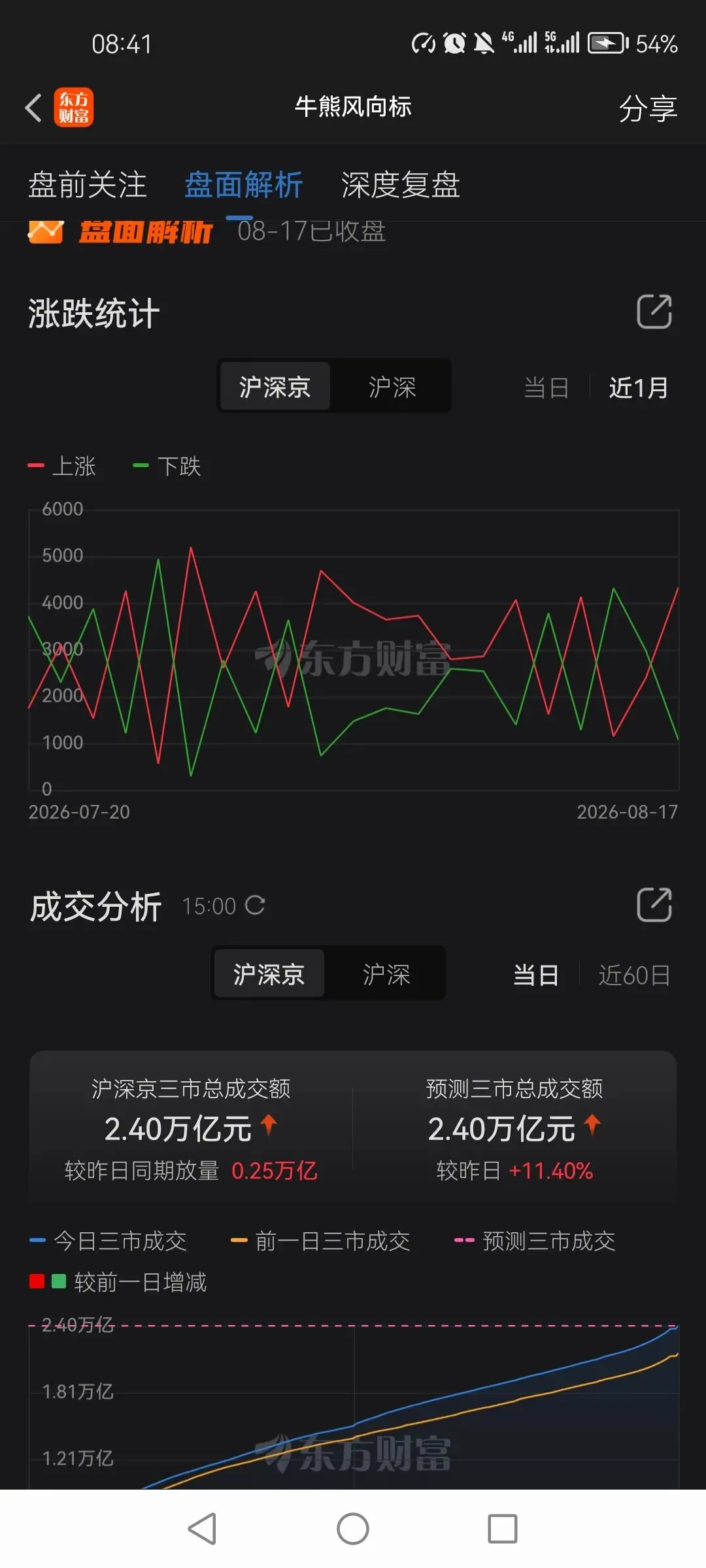706x1568 pixels.
Task: Select the 盘面解析 tab
Action: coord(243,185)
